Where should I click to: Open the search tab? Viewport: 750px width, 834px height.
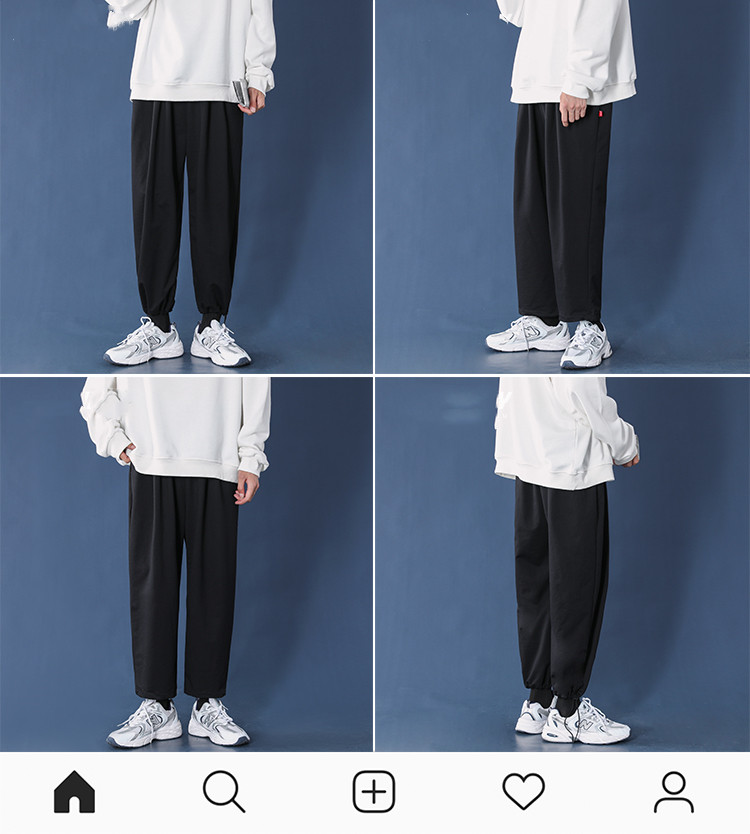(224, 792)
